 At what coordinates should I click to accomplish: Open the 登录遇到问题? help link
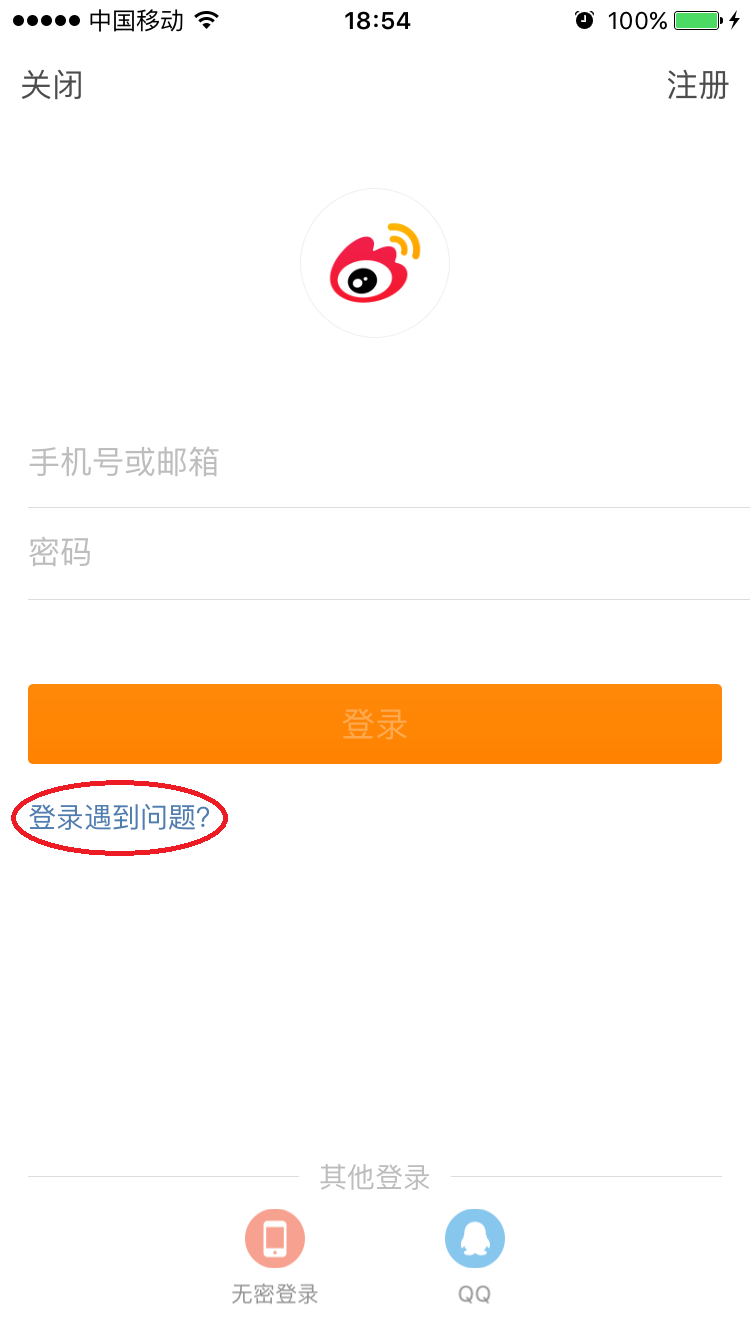pyautogui.click(x=119, y=818)
